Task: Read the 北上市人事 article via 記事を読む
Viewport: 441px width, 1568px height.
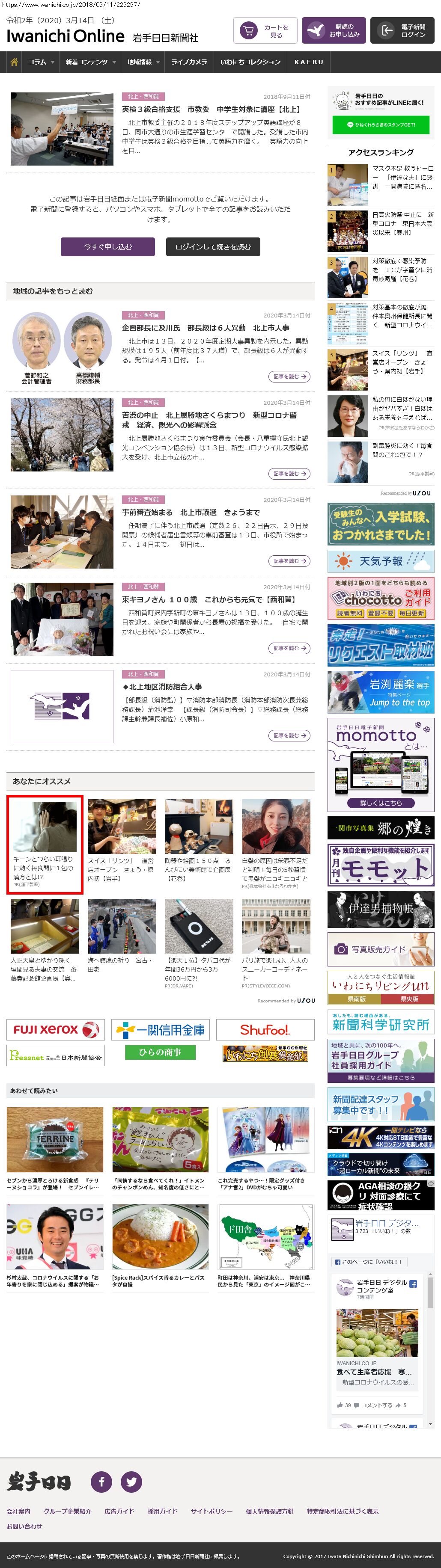Action: (289, 377)
